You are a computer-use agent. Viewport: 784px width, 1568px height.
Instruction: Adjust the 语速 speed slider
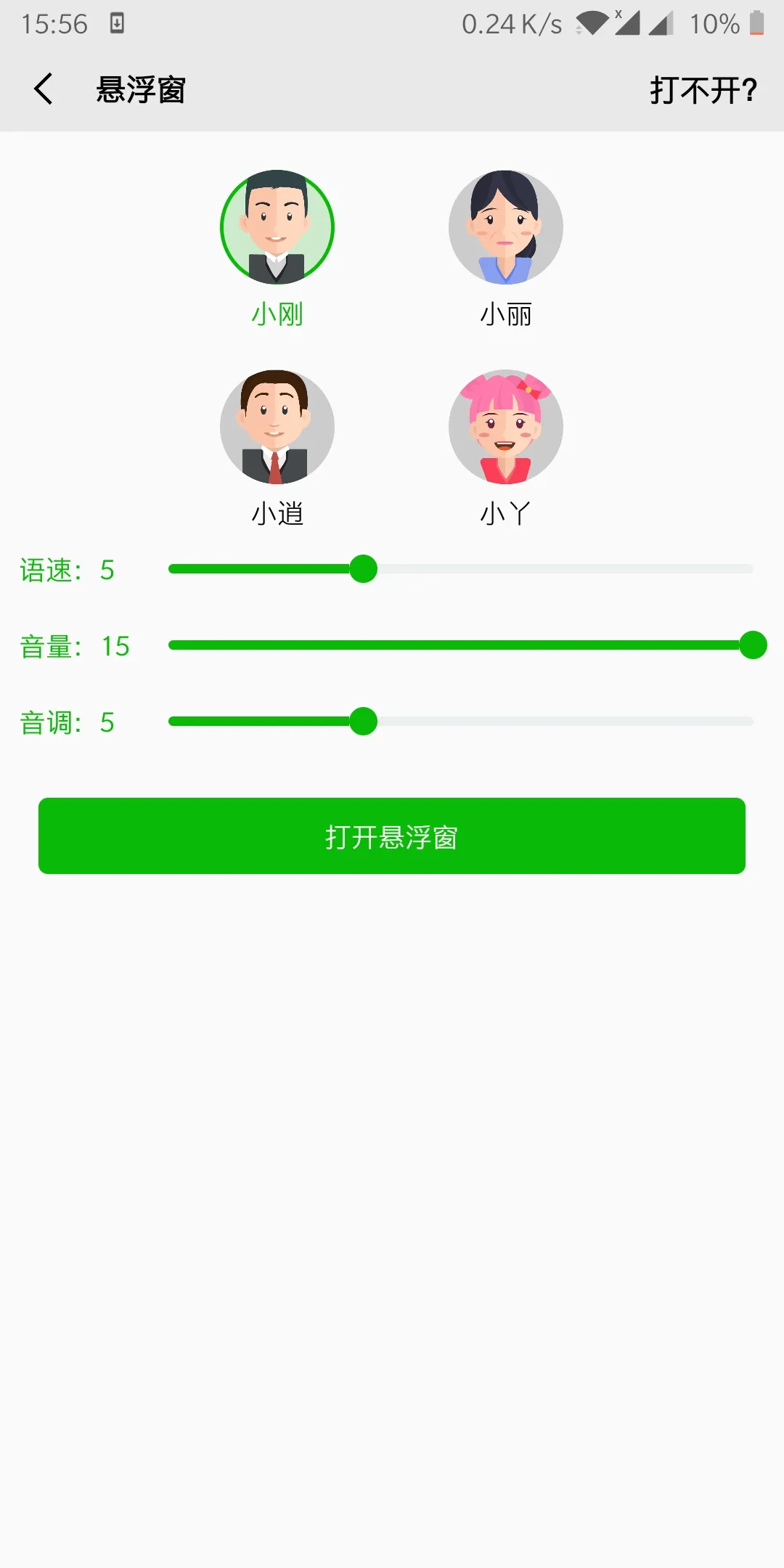pos(363,569)
